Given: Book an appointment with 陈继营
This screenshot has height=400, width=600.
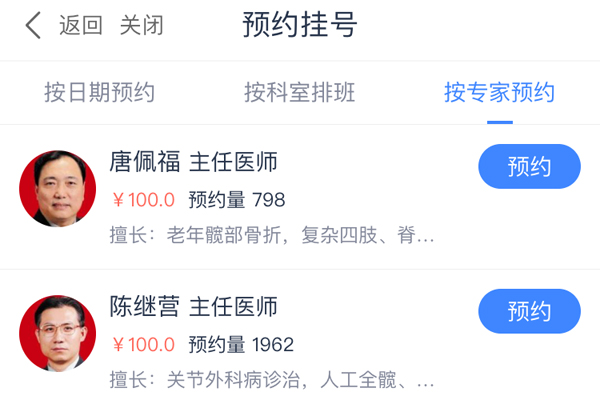Looking at the screenshot, I should tap(529, 312).
